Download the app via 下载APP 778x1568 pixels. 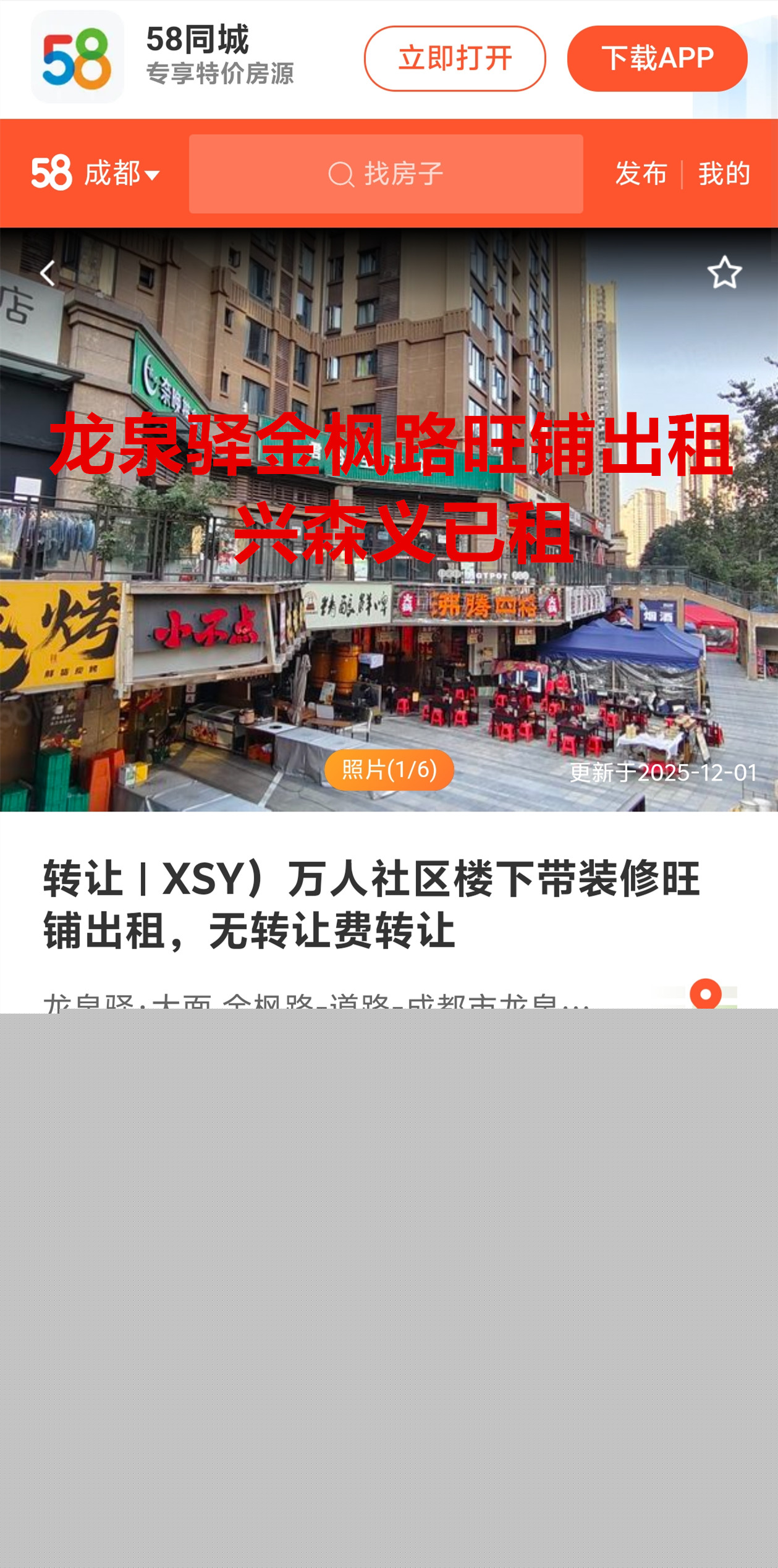657,59
